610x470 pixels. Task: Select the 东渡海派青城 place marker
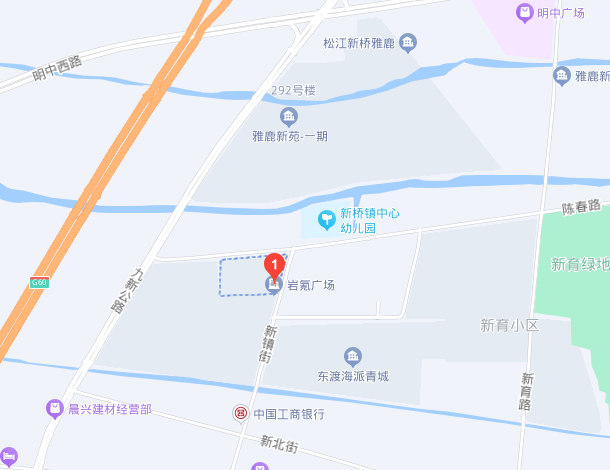[x=352, y=356]
